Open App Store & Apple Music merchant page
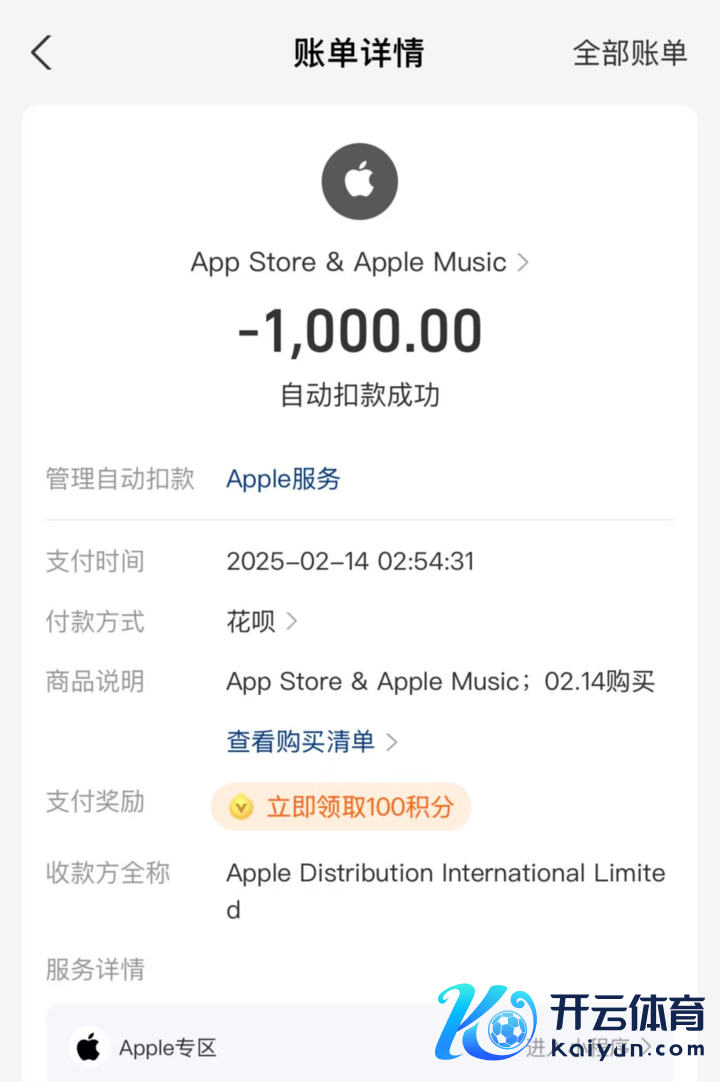Screen dimensions: 720x1082 pos(360,263)
